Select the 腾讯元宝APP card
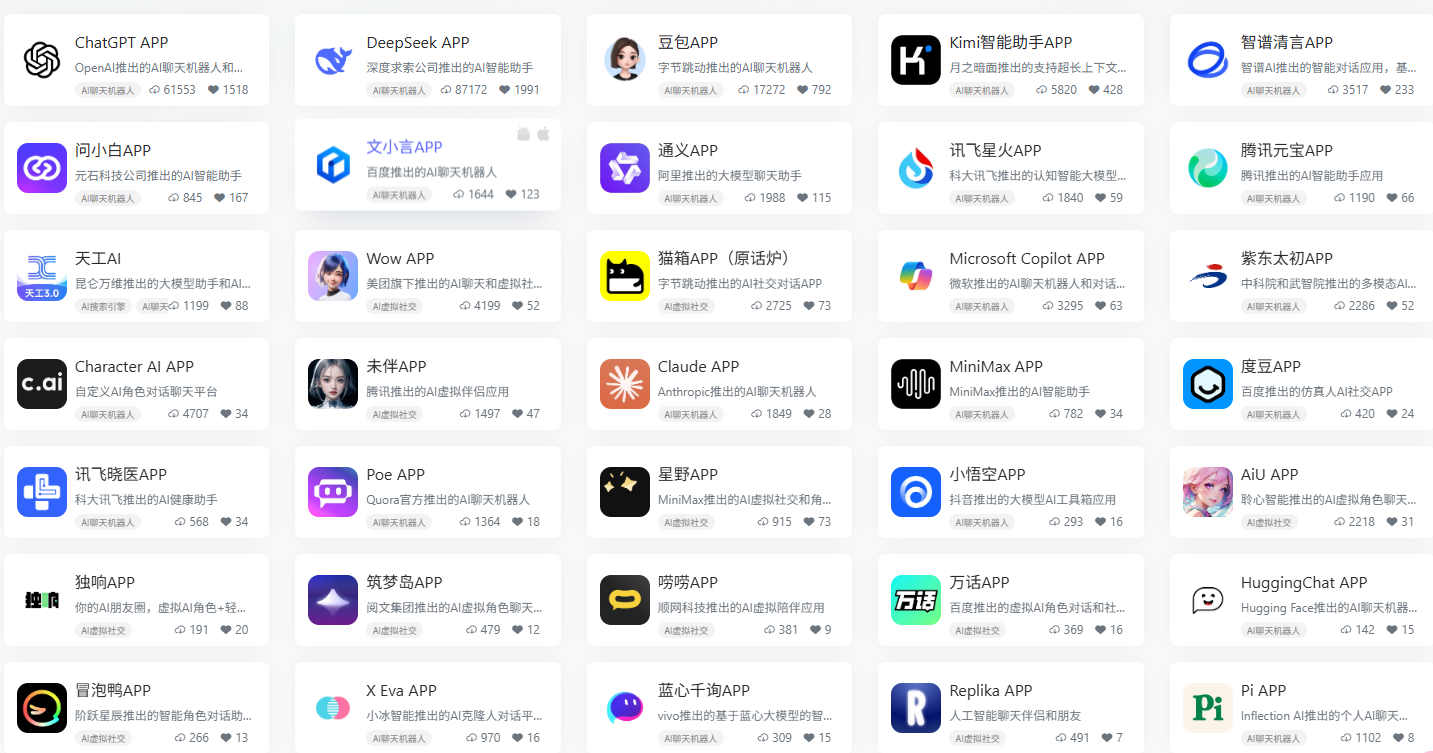This screenshot has height=753, width=1433. (x=1286, y=151)
